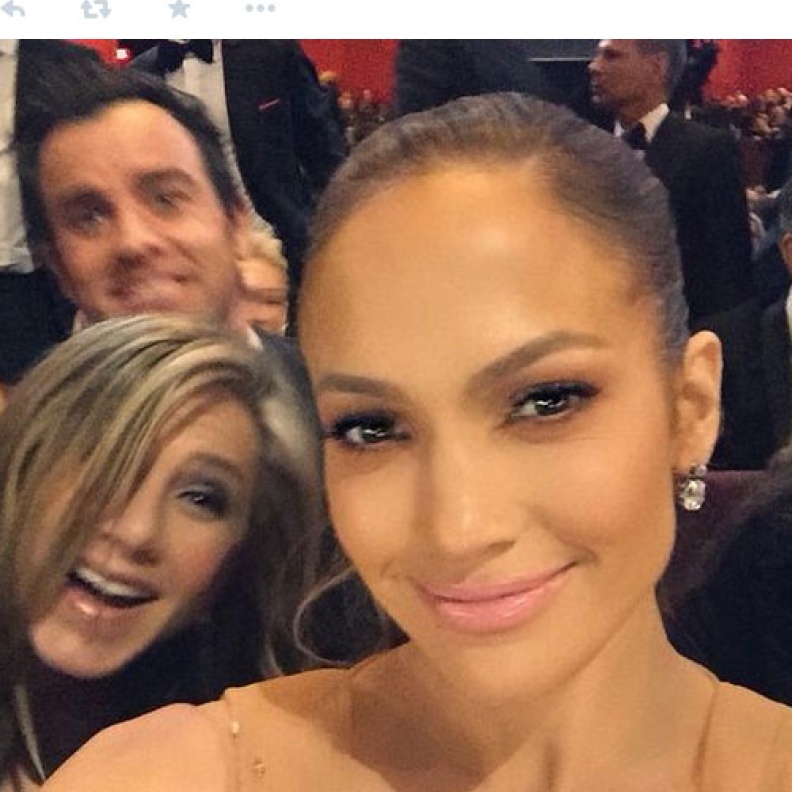
Task: Retweet this post
Action: point(96,8)
